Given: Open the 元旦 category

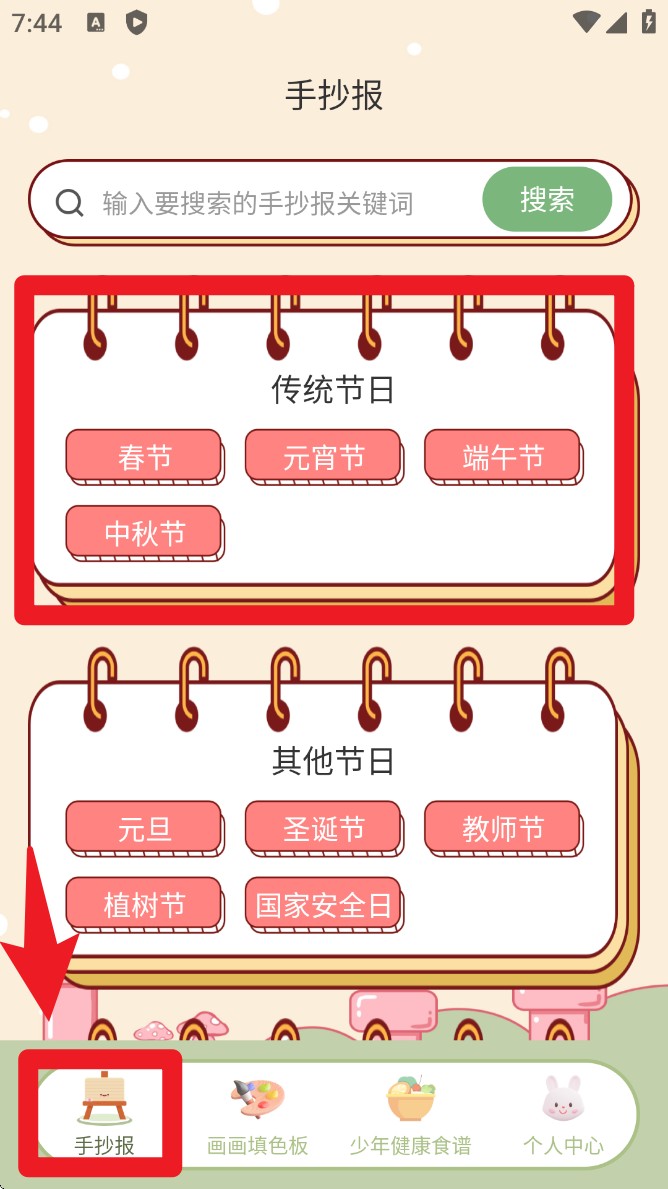Looking at the screenshot, I should [x=144, y=828].
